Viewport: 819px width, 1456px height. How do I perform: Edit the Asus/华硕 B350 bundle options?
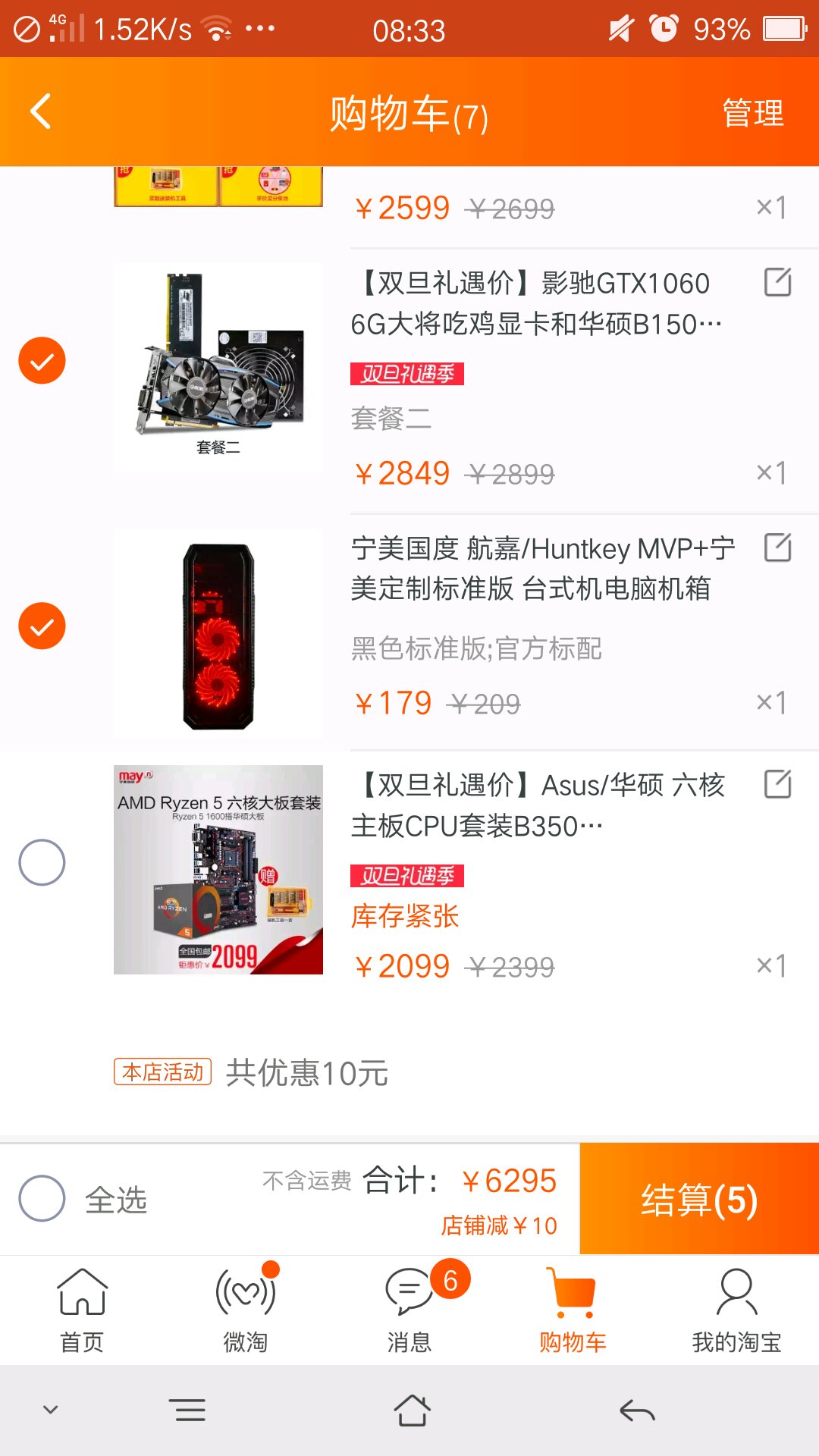(x=777, y=784)
